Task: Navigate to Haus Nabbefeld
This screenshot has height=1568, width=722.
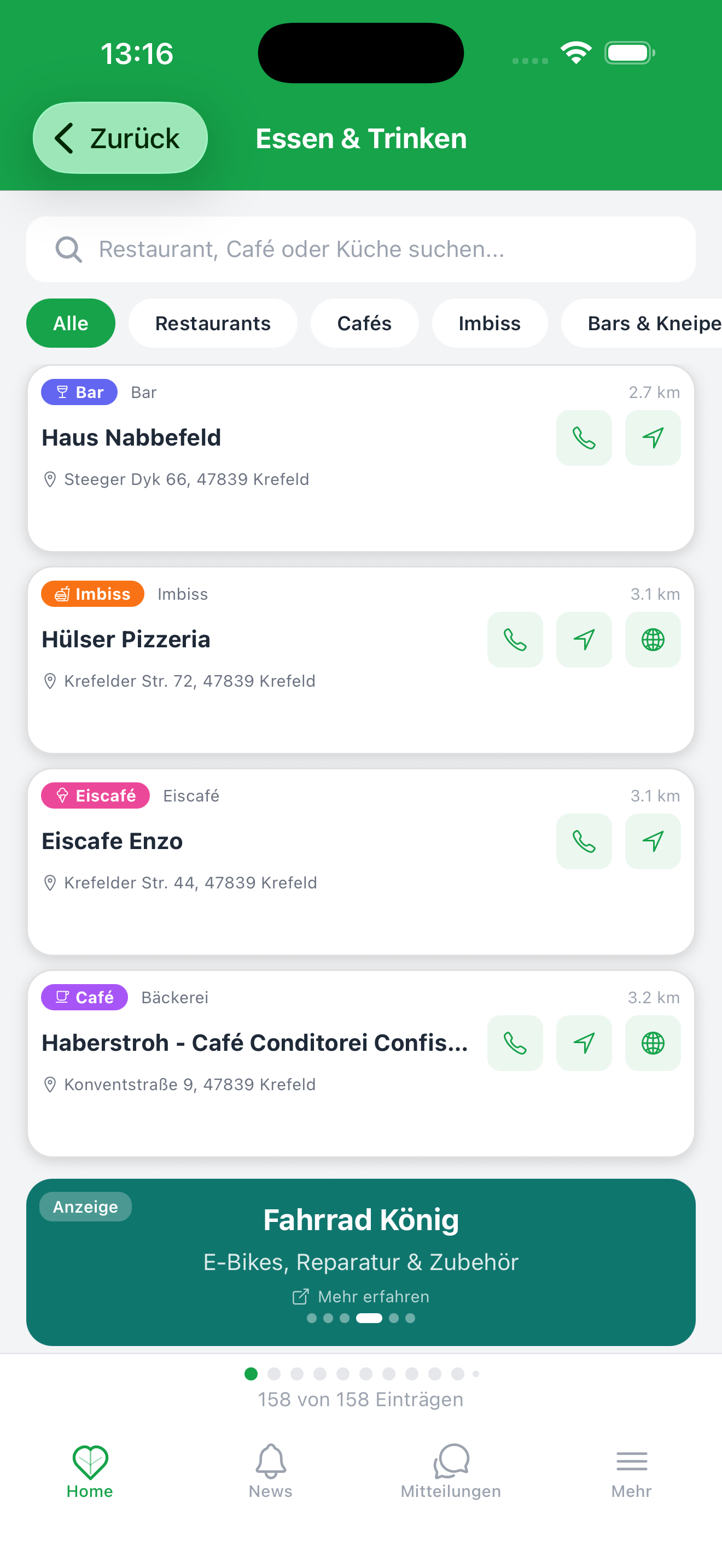Action: (653, 438)
